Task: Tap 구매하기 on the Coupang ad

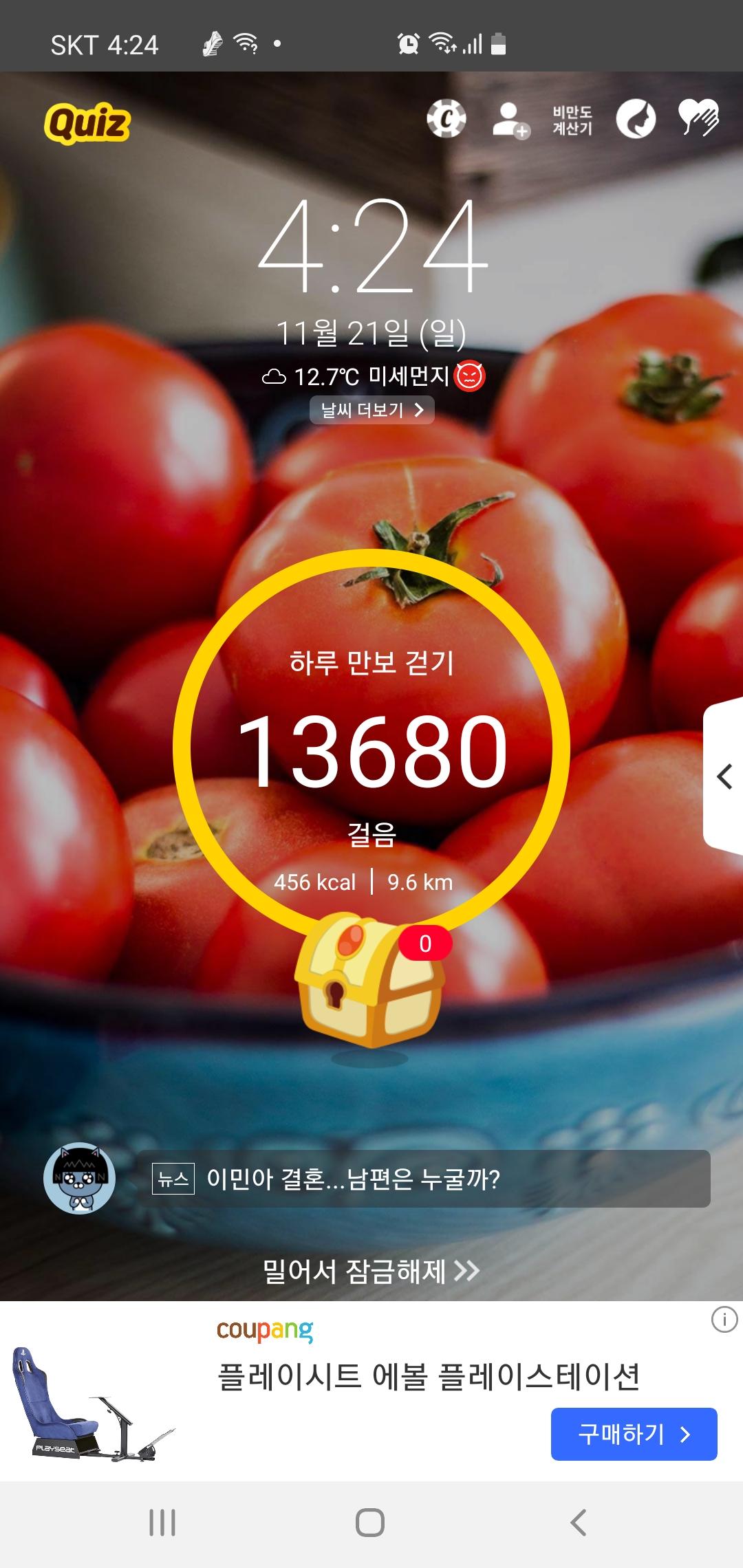Action: pyautogui.click(x=634, y=1434)
